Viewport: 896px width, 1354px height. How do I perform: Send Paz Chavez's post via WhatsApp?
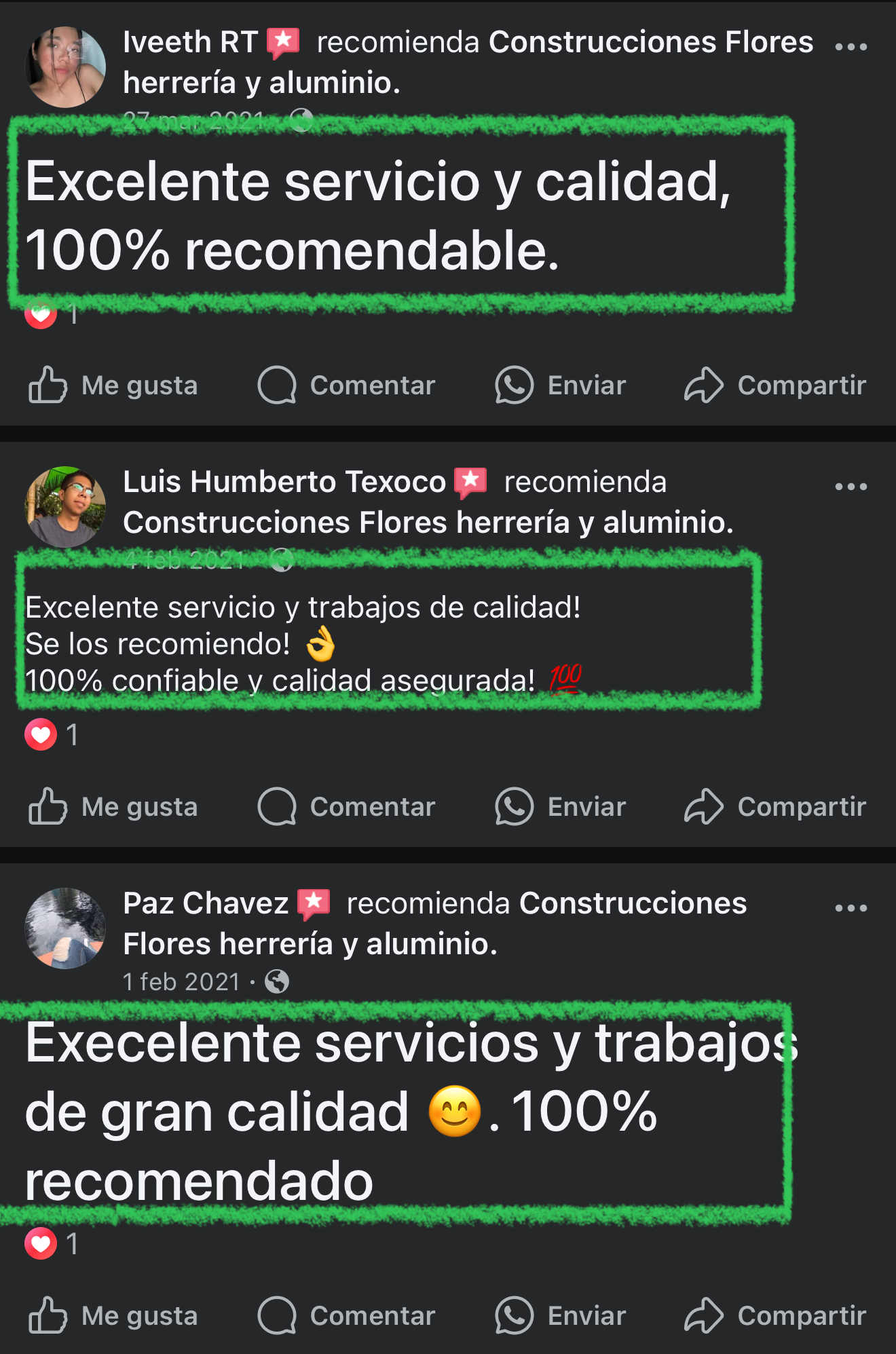[x=561, y=1316]
